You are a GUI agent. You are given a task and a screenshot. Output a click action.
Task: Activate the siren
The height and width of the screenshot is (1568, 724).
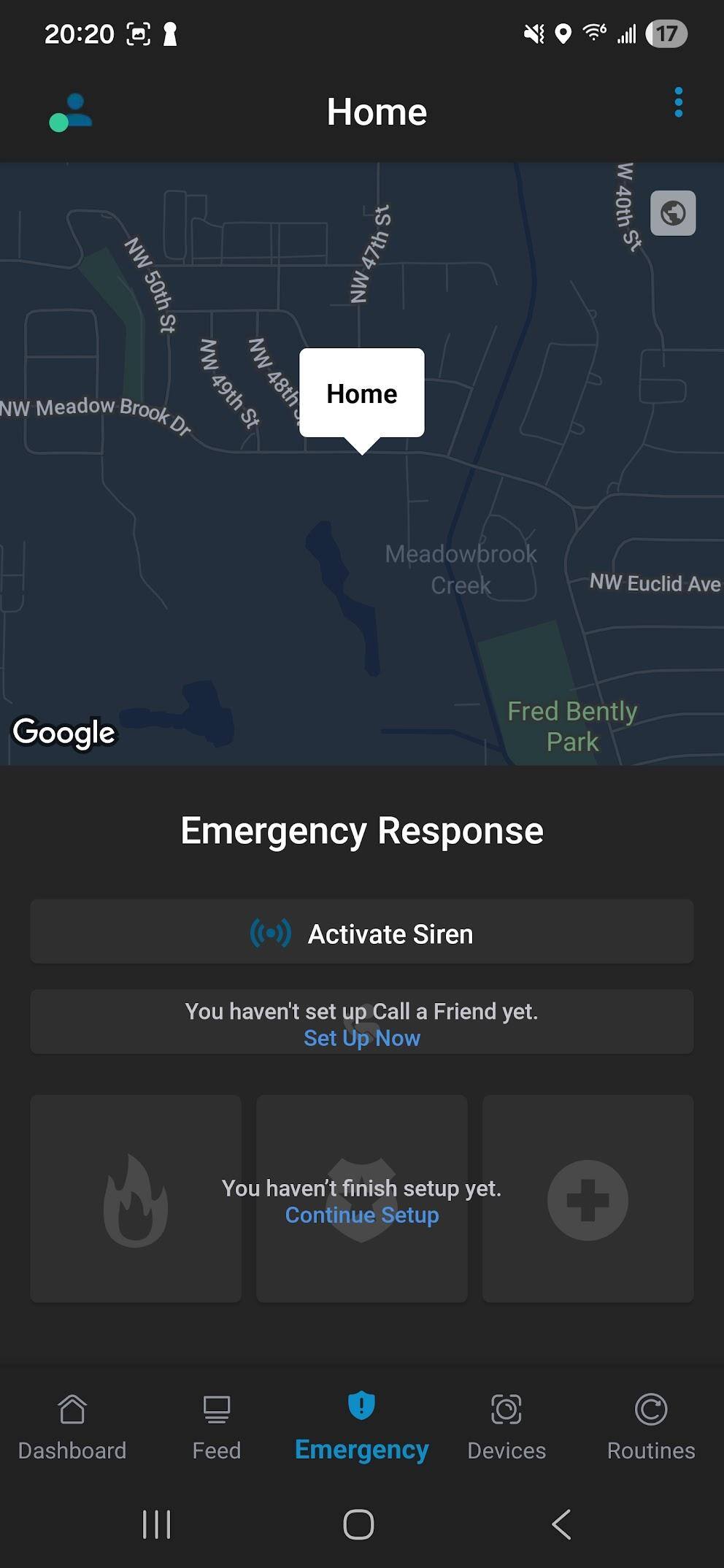362,933
